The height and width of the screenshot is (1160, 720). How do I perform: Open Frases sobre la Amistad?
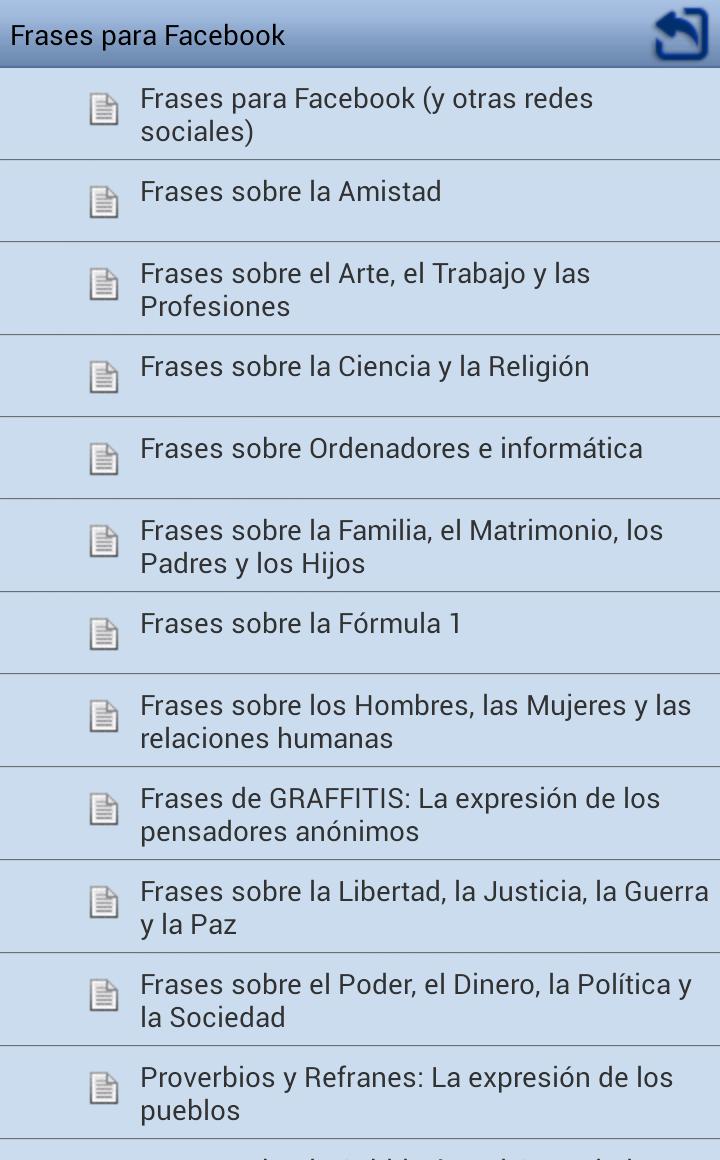290,192
